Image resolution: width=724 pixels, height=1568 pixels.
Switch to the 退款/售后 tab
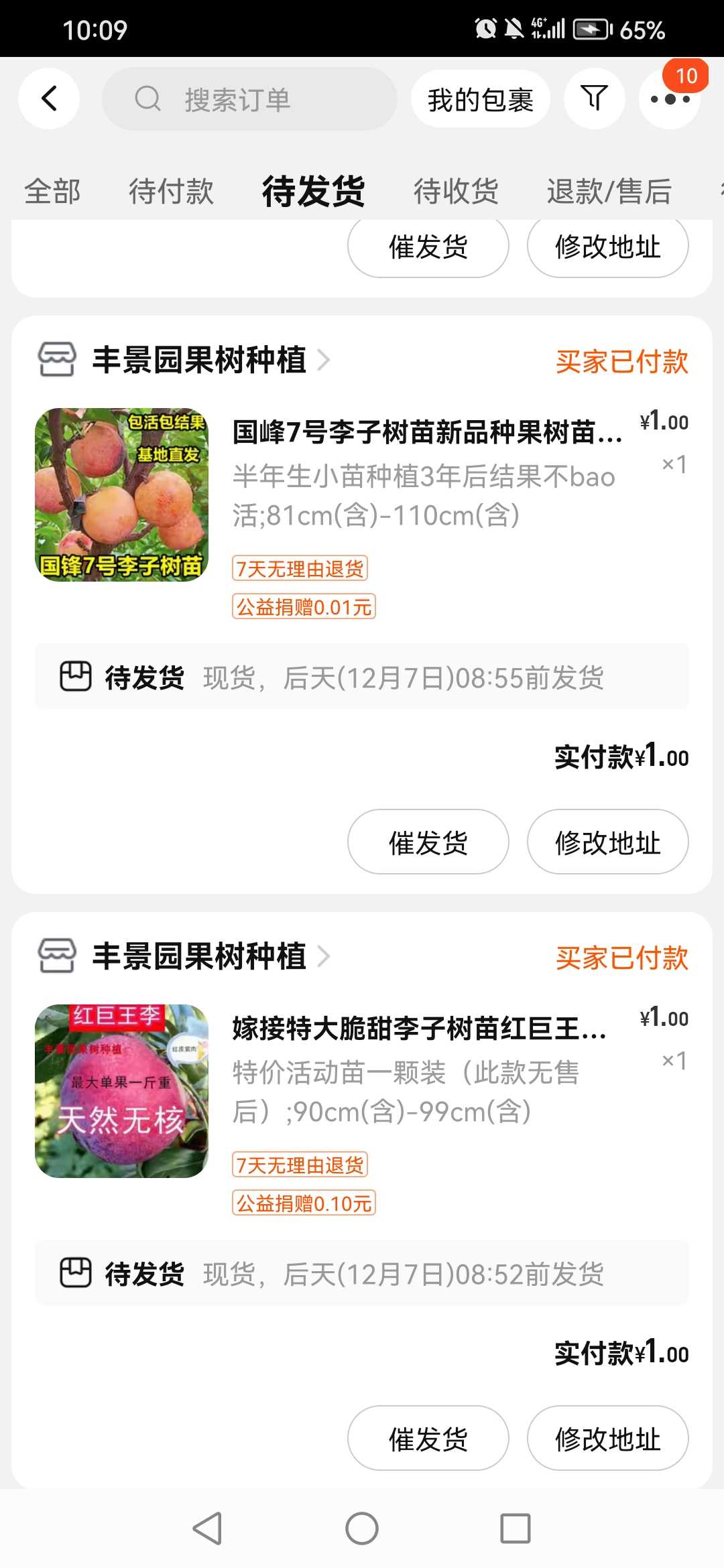[609, 192]
